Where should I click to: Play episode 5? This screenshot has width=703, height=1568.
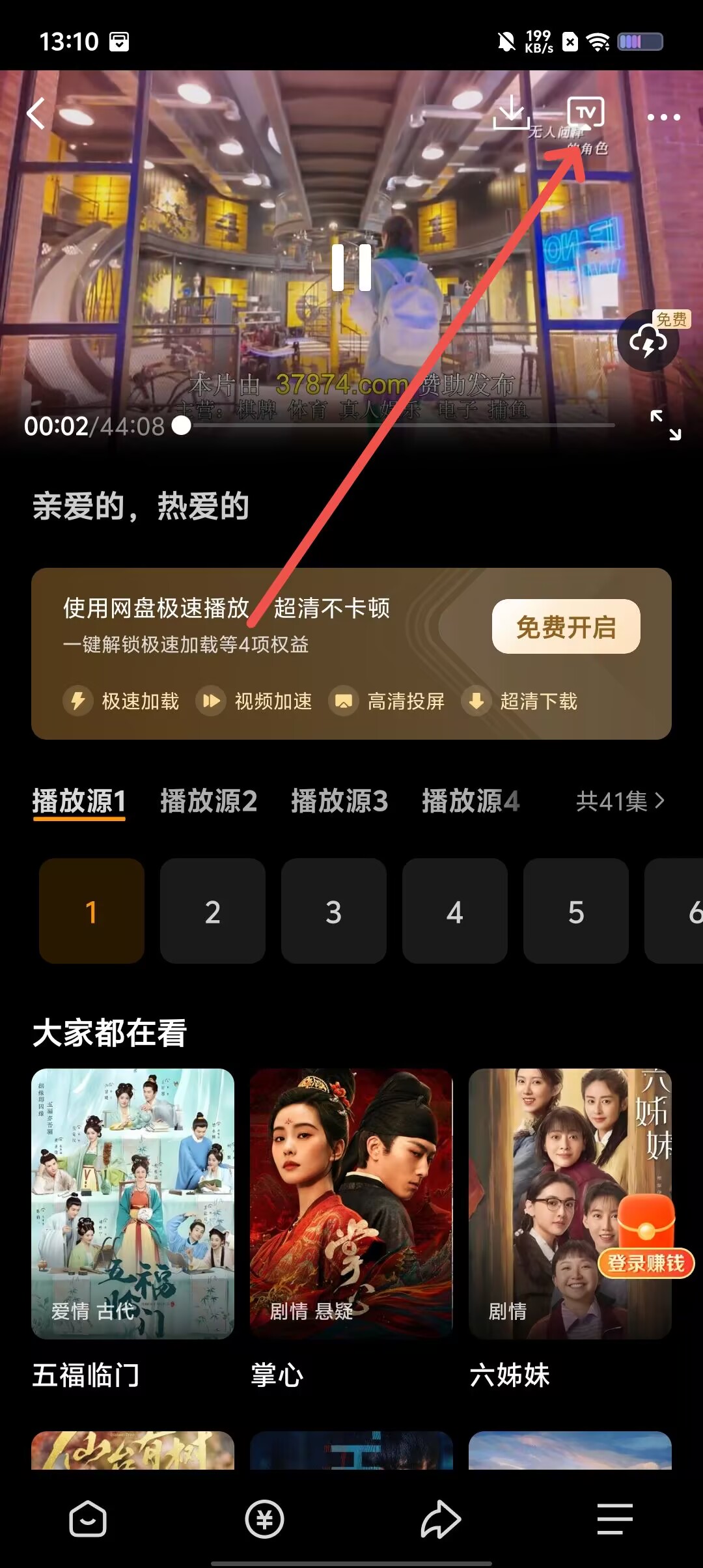[575, 911]
